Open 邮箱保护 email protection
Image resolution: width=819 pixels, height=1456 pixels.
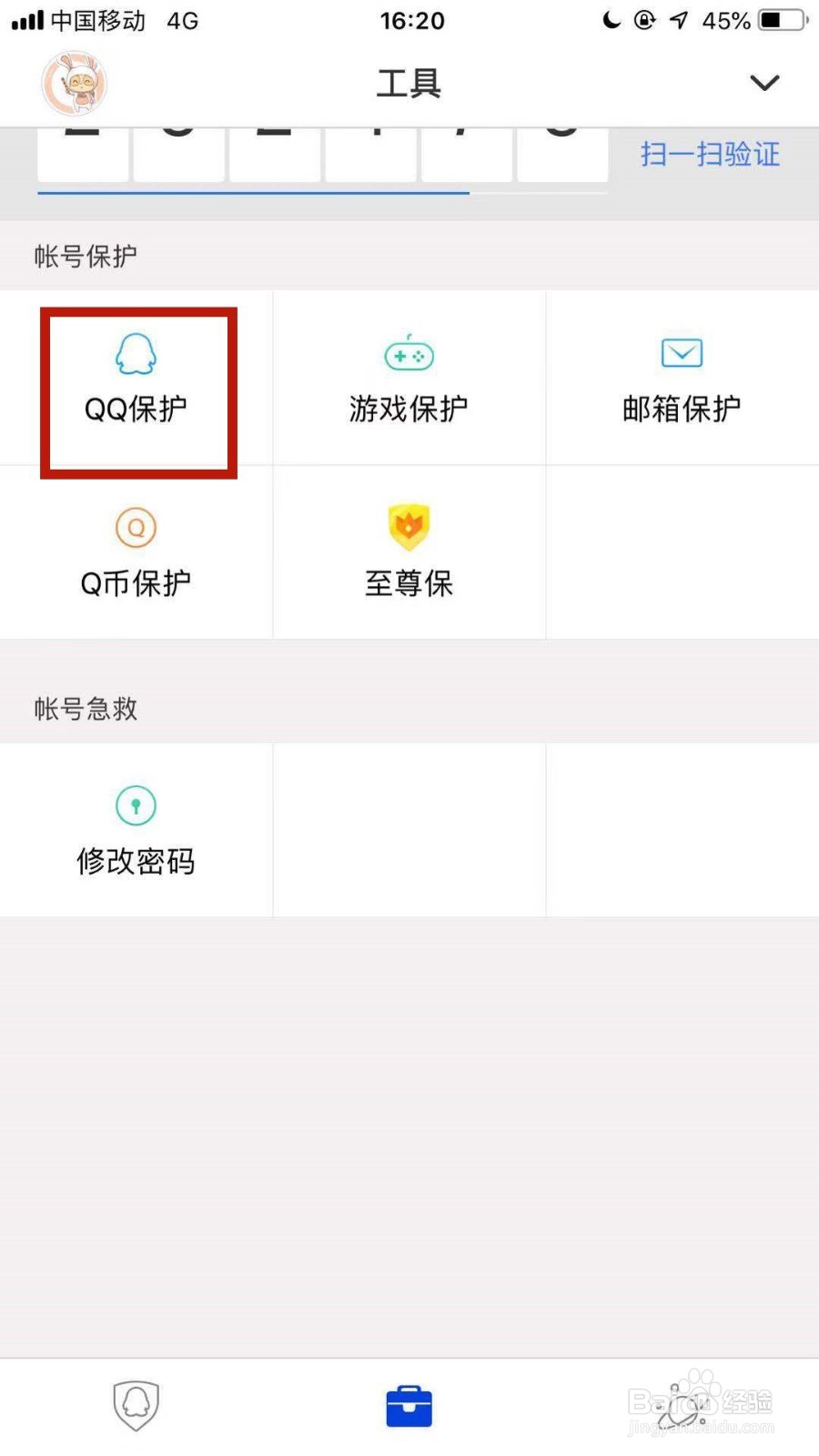[681, 378]
